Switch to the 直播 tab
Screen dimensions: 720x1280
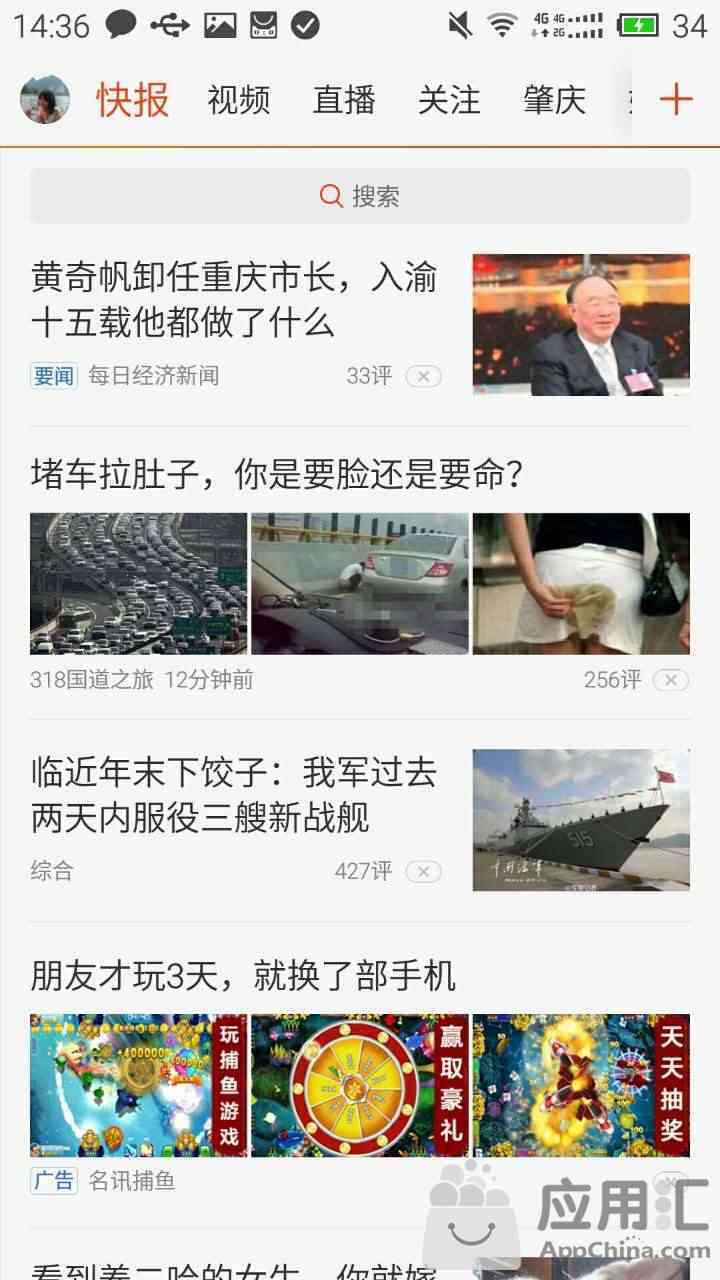tap(344, 100)
